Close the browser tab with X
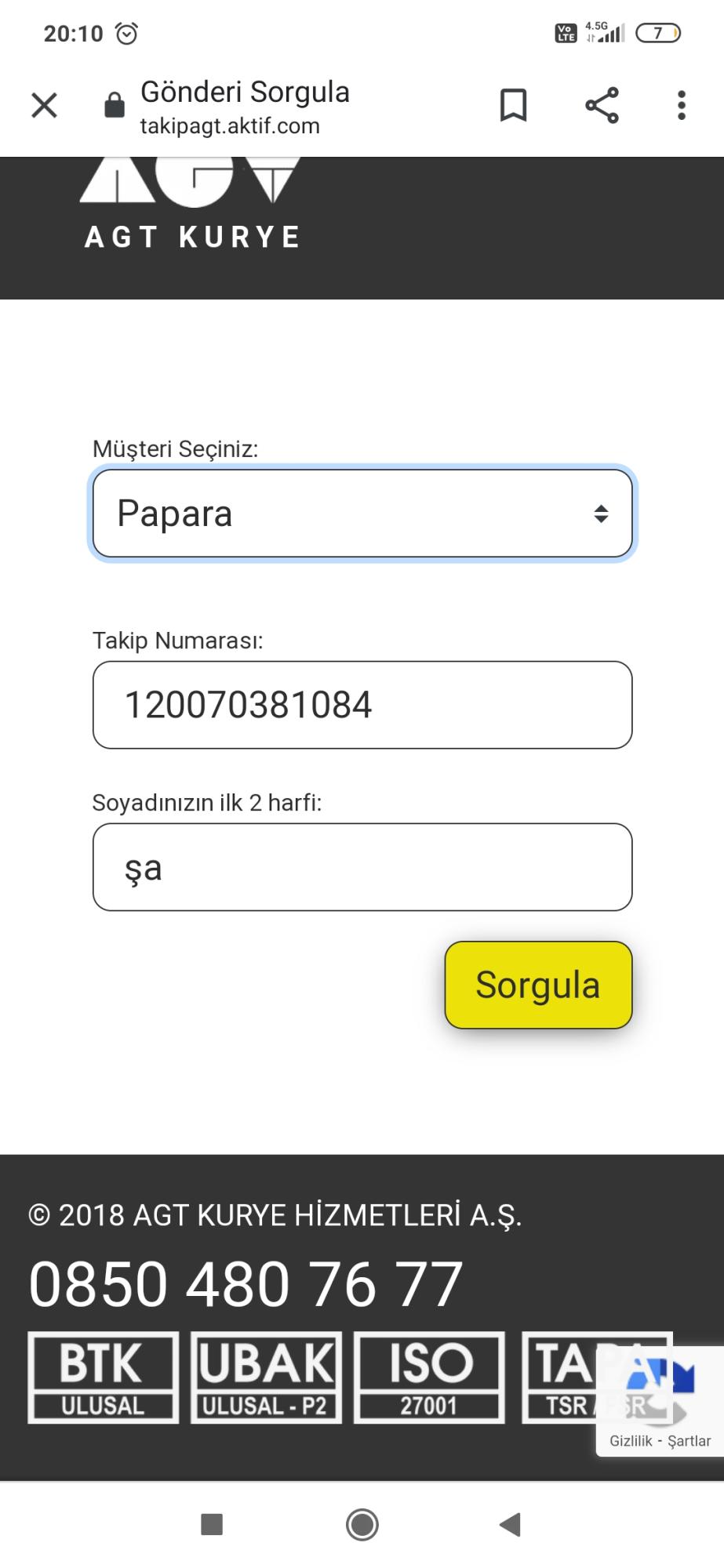Screen dimensions: 724x1568 pyautogui.click(x=44, y=105)
